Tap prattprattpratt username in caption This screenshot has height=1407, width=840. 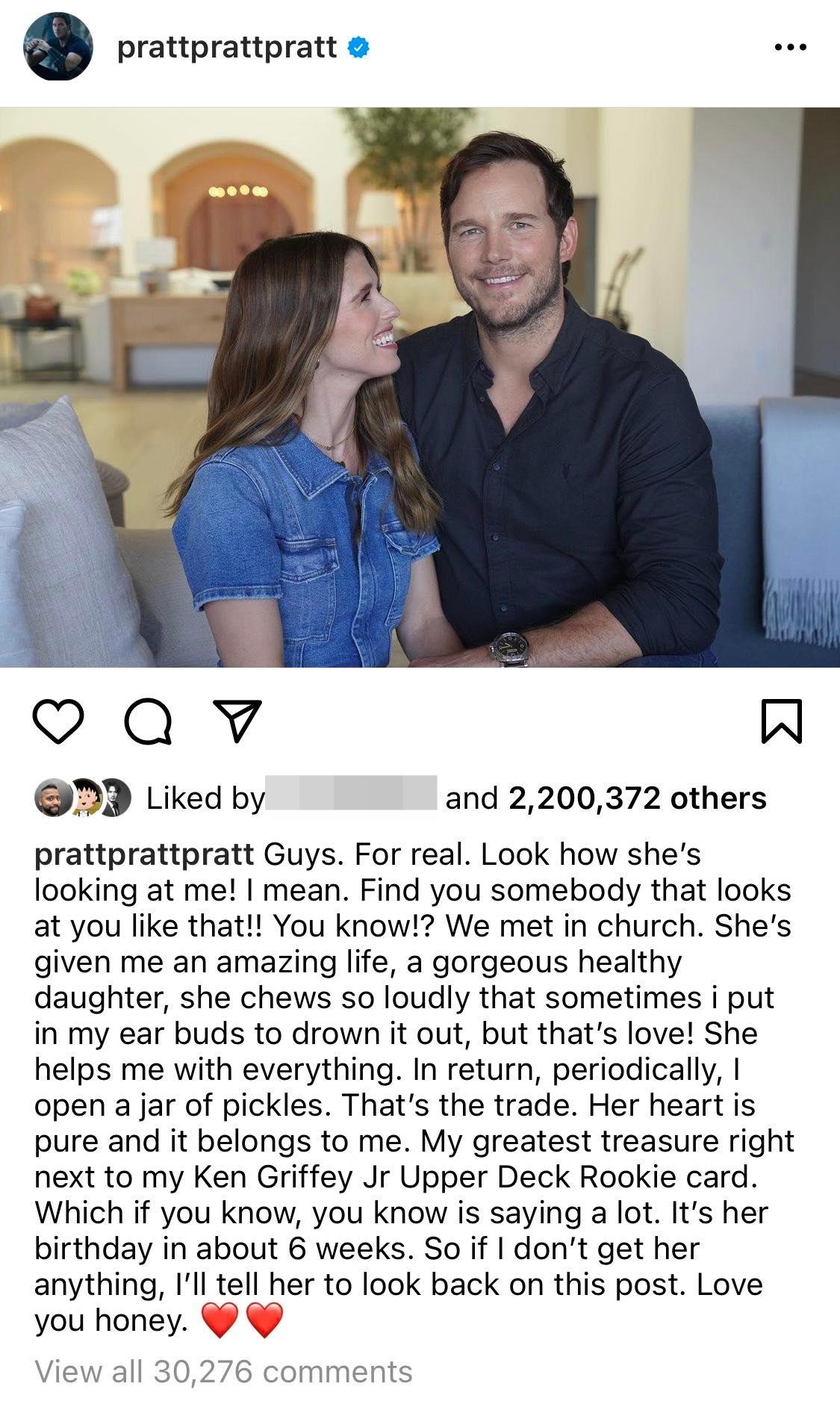[x=145, y=854]
